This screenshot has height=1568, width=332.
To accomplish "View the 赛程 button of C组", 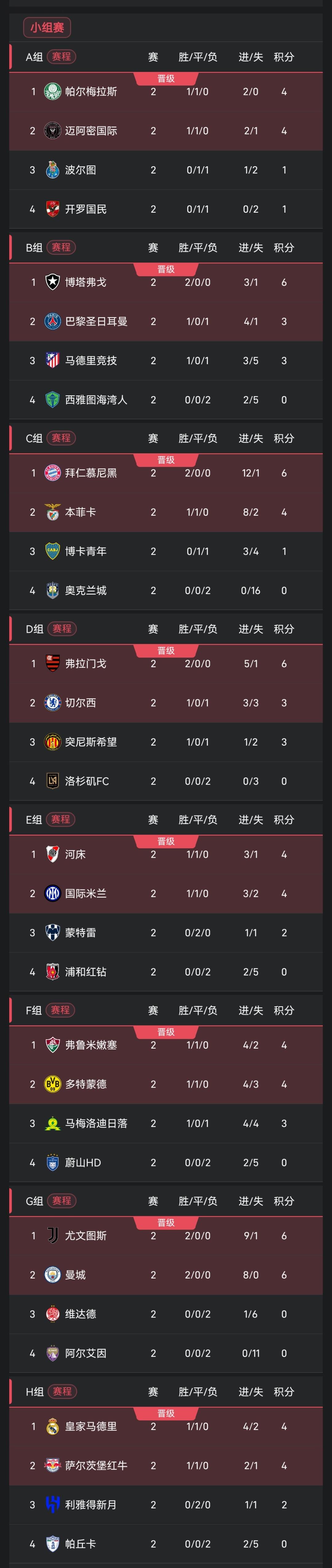I will pos(61,438).
